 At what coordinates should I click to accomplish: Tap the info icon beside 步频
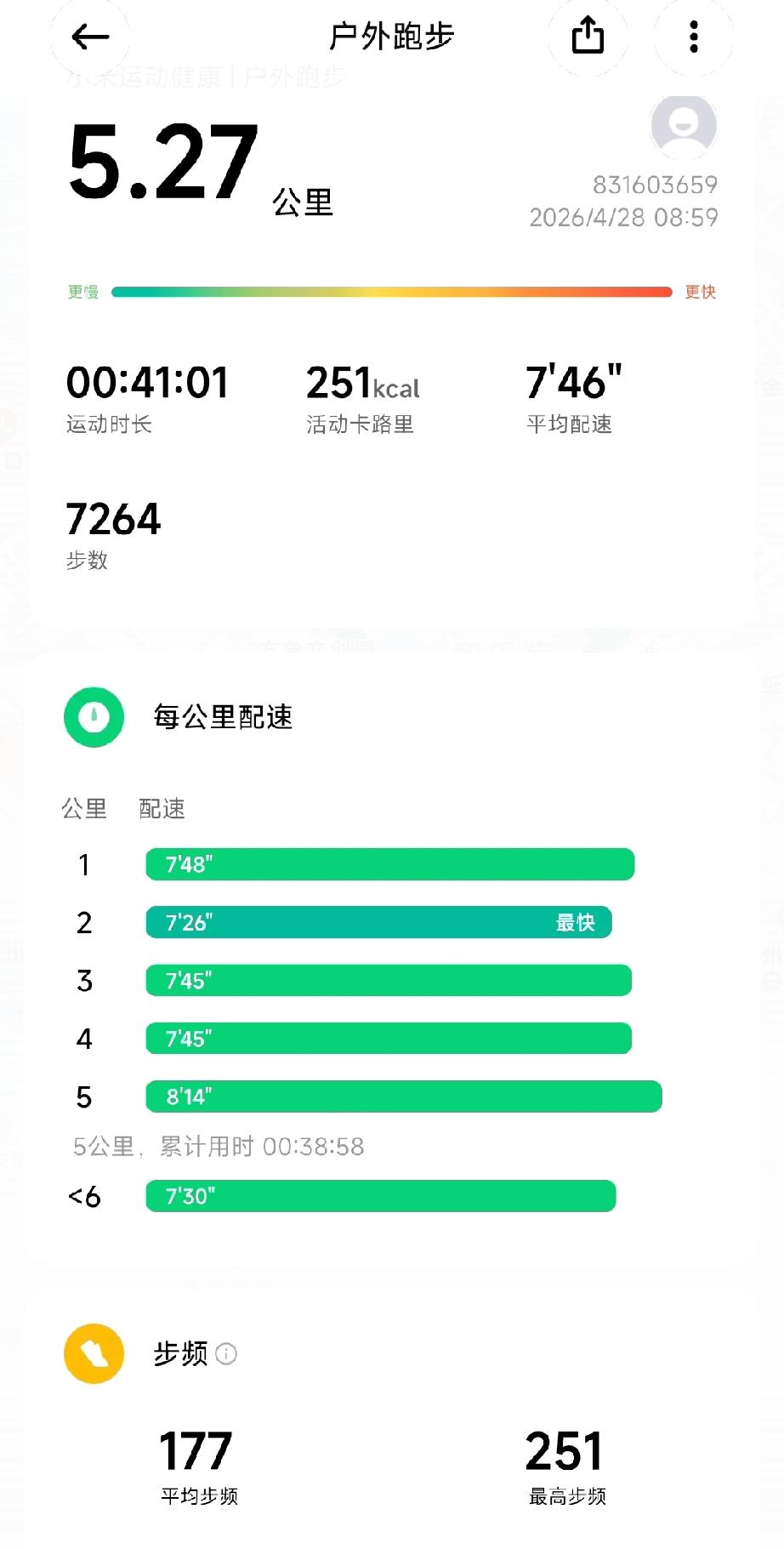pos(227,1354)
